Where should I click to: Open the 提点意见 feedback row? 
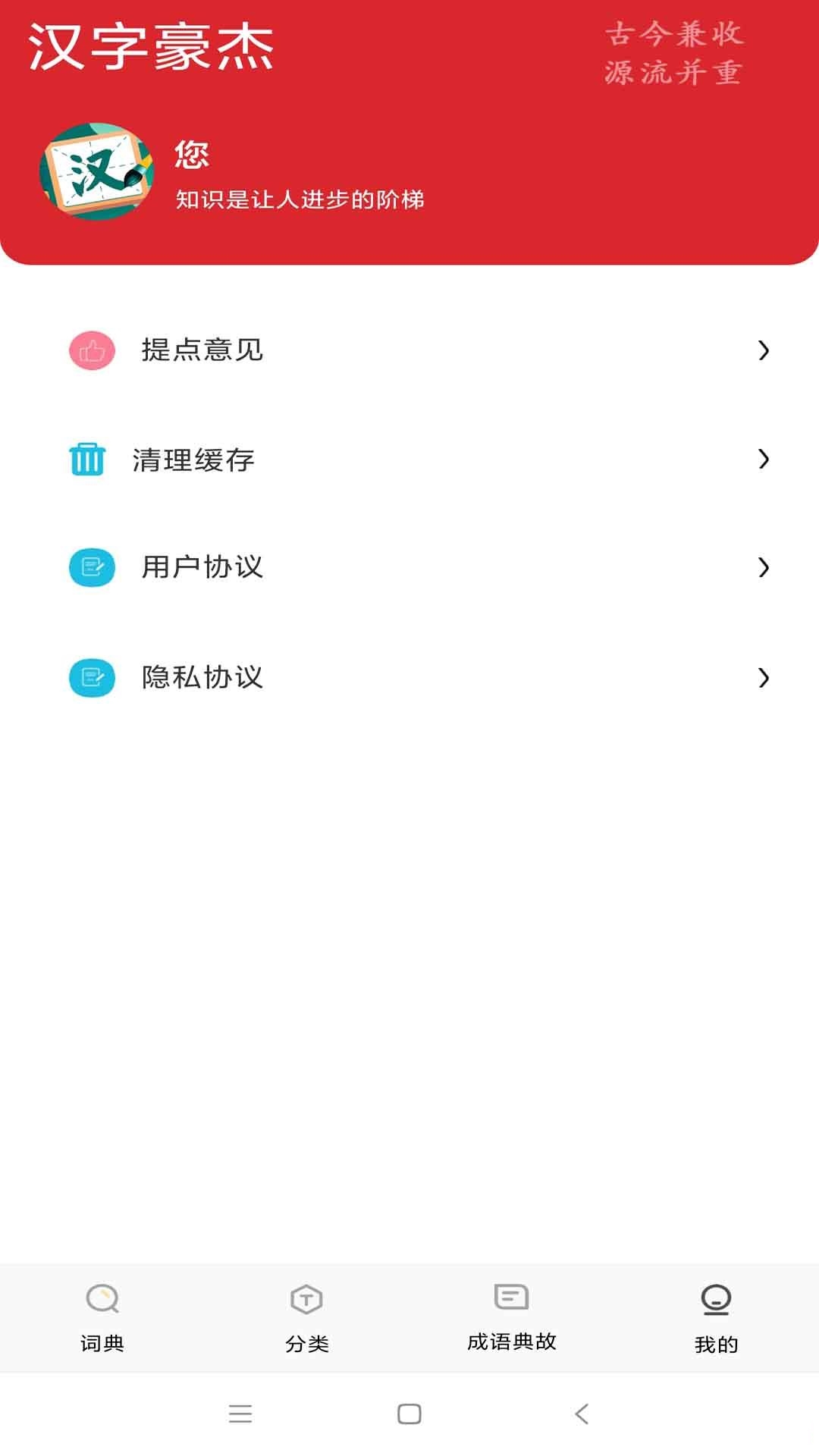pos(409,350)
